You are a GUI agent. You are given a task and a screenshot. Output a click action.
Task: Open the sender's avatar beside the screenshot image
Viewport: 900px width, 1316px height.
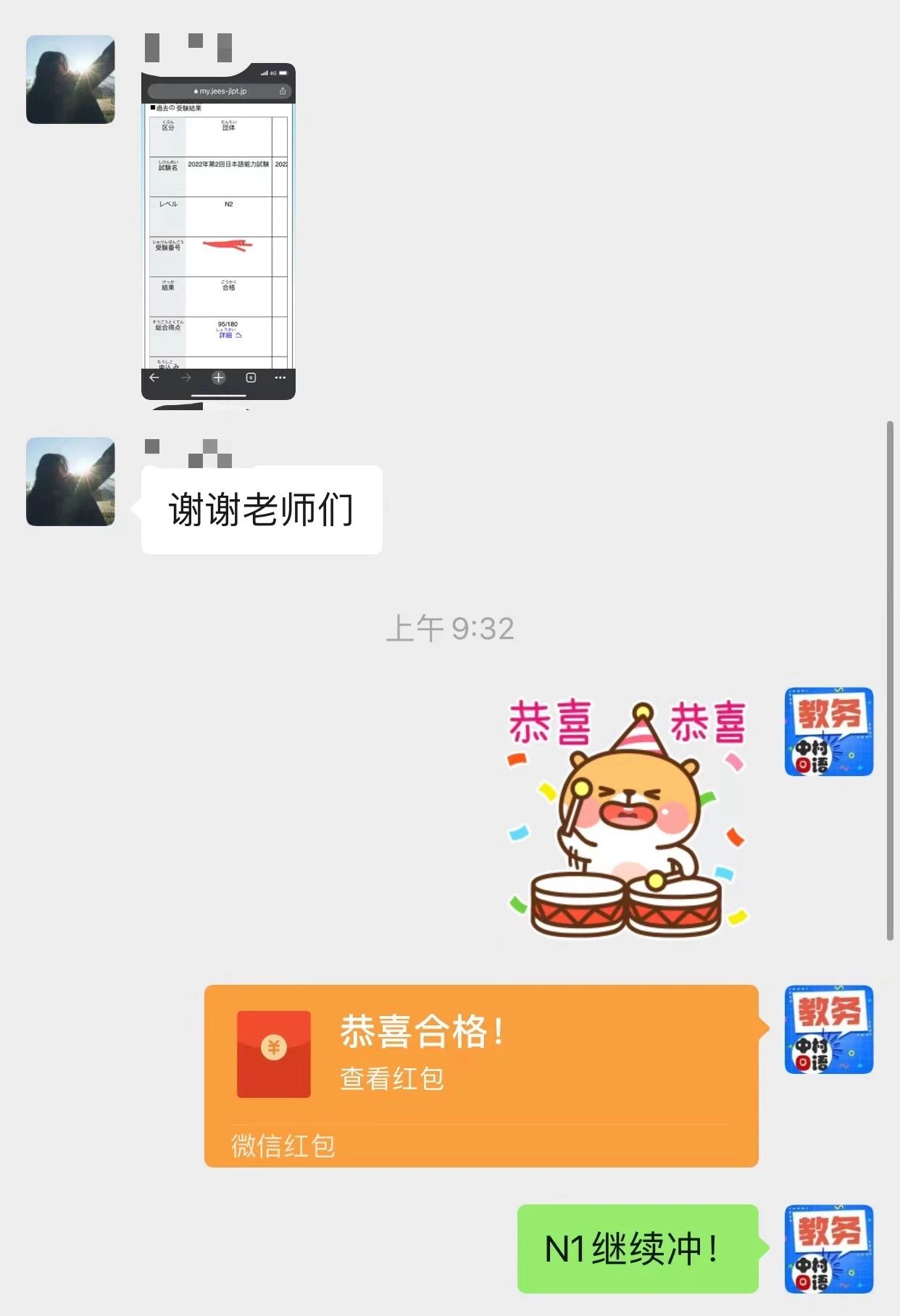70,80
